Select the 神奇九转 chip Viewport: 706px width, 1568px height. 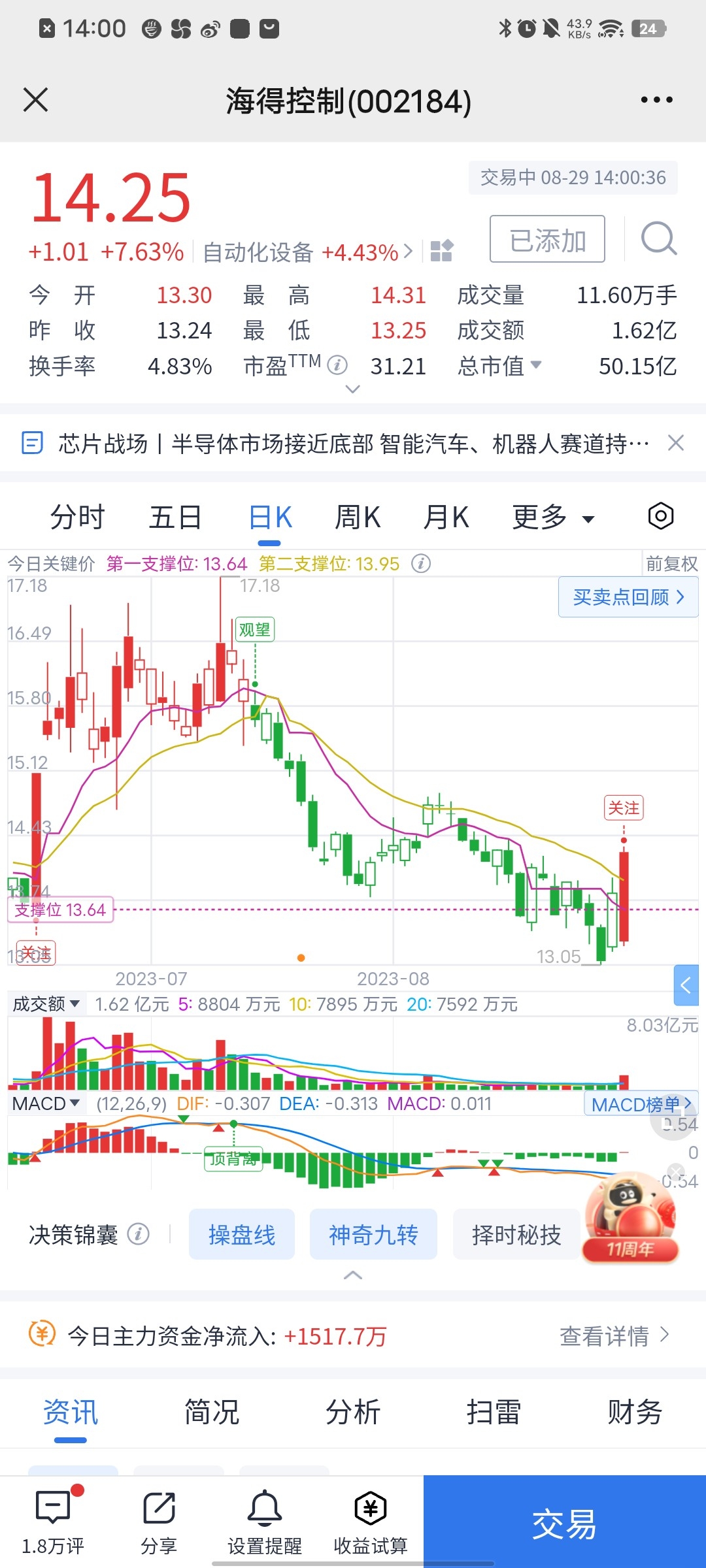tap(373, 1234)
